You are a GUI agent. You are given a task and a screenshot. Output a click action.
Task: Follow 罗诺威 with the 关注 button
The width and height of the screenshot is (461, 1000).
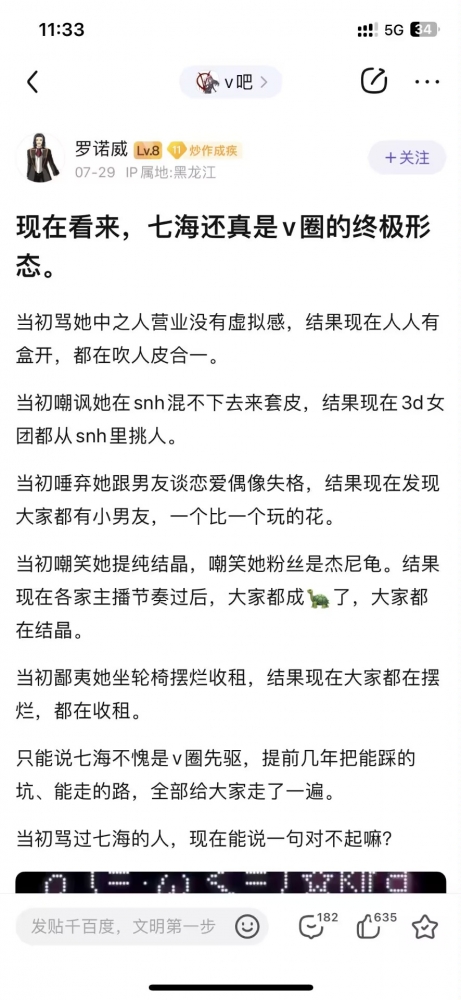click(x=407, y=158)
